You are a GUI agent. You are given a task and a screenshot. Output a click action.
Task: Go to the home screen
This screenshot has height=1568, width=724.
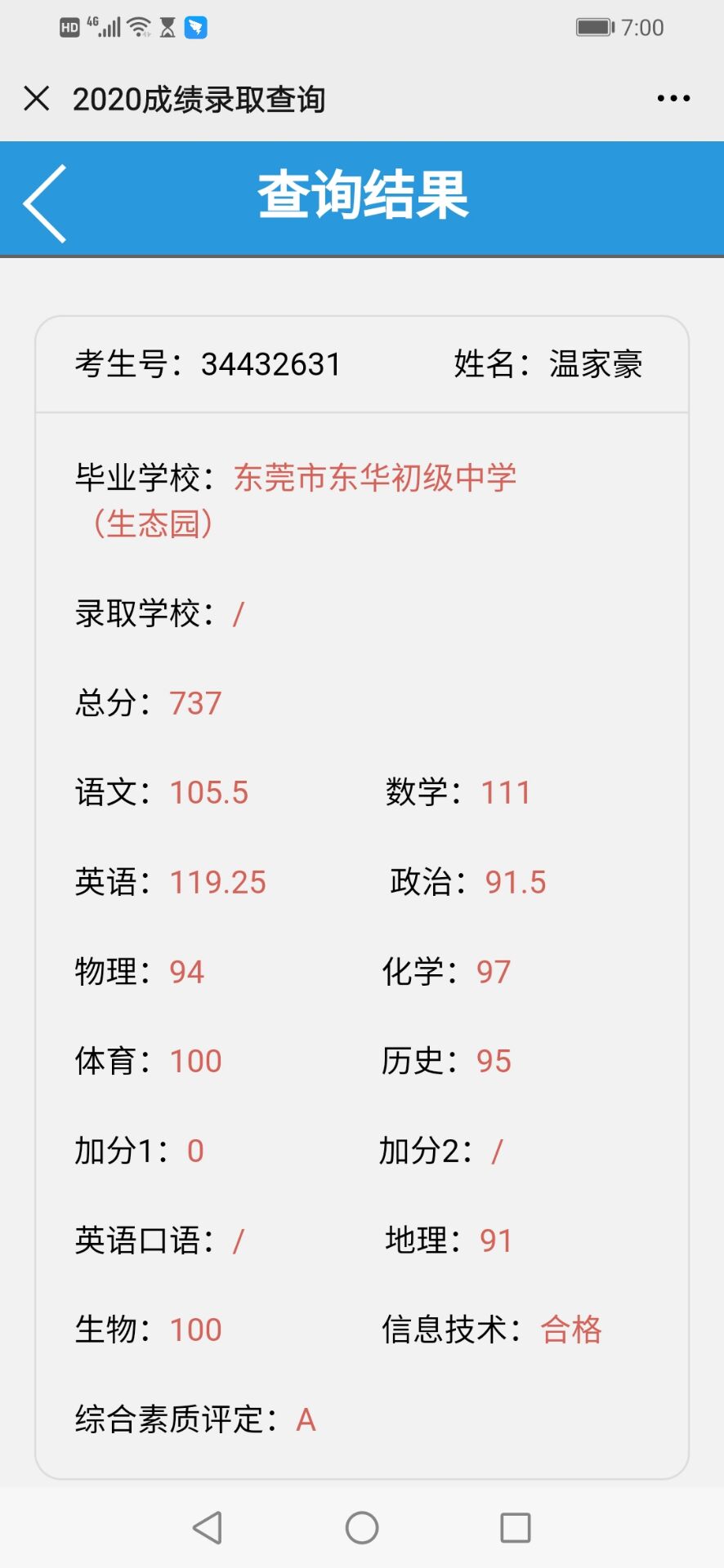[362, 1527]
